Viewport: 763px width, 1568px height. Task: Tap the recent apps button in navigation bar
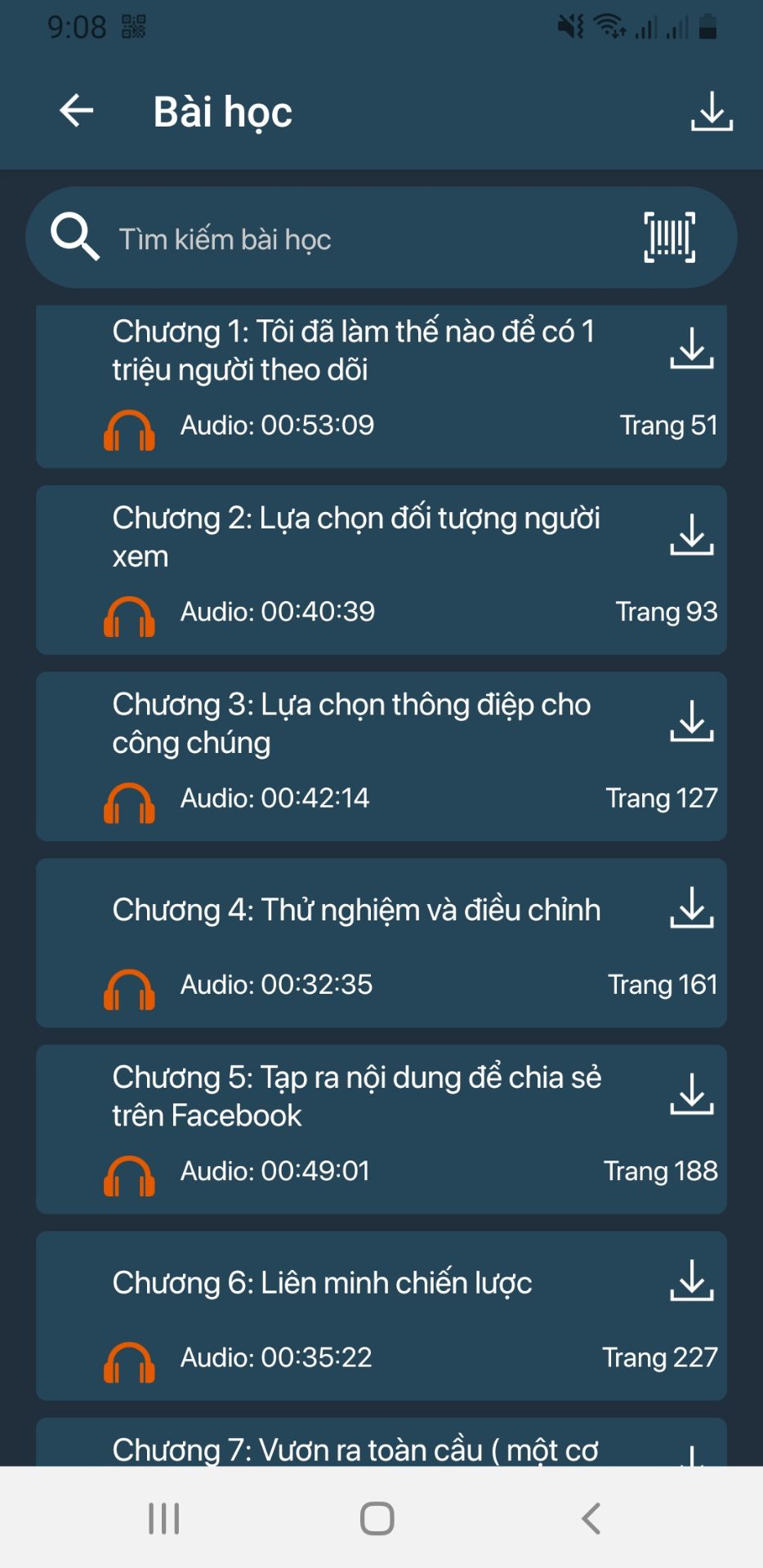[163, 1518]
